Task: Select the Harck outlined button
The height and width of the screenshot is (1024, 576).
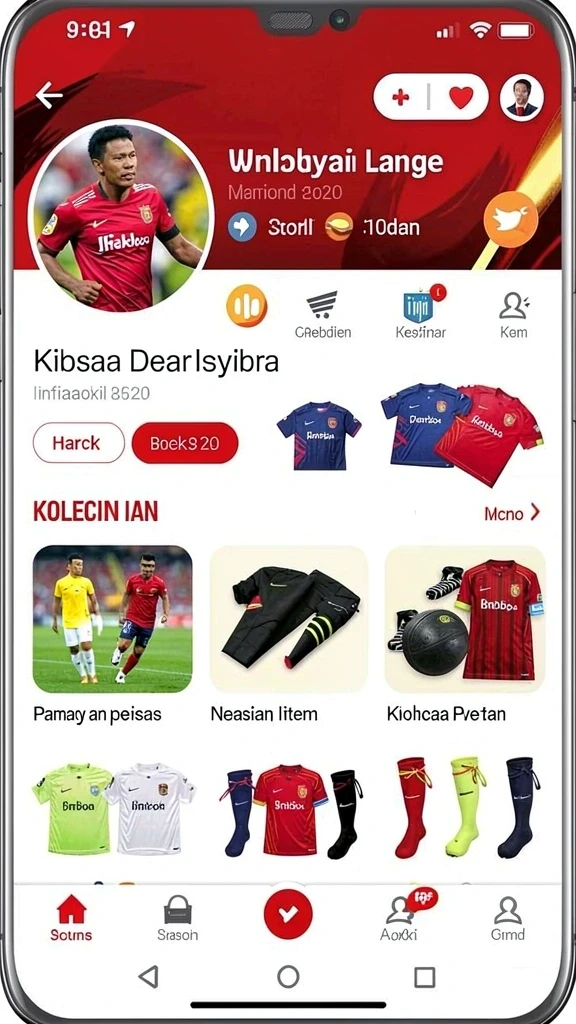Action: click(78, 443)
